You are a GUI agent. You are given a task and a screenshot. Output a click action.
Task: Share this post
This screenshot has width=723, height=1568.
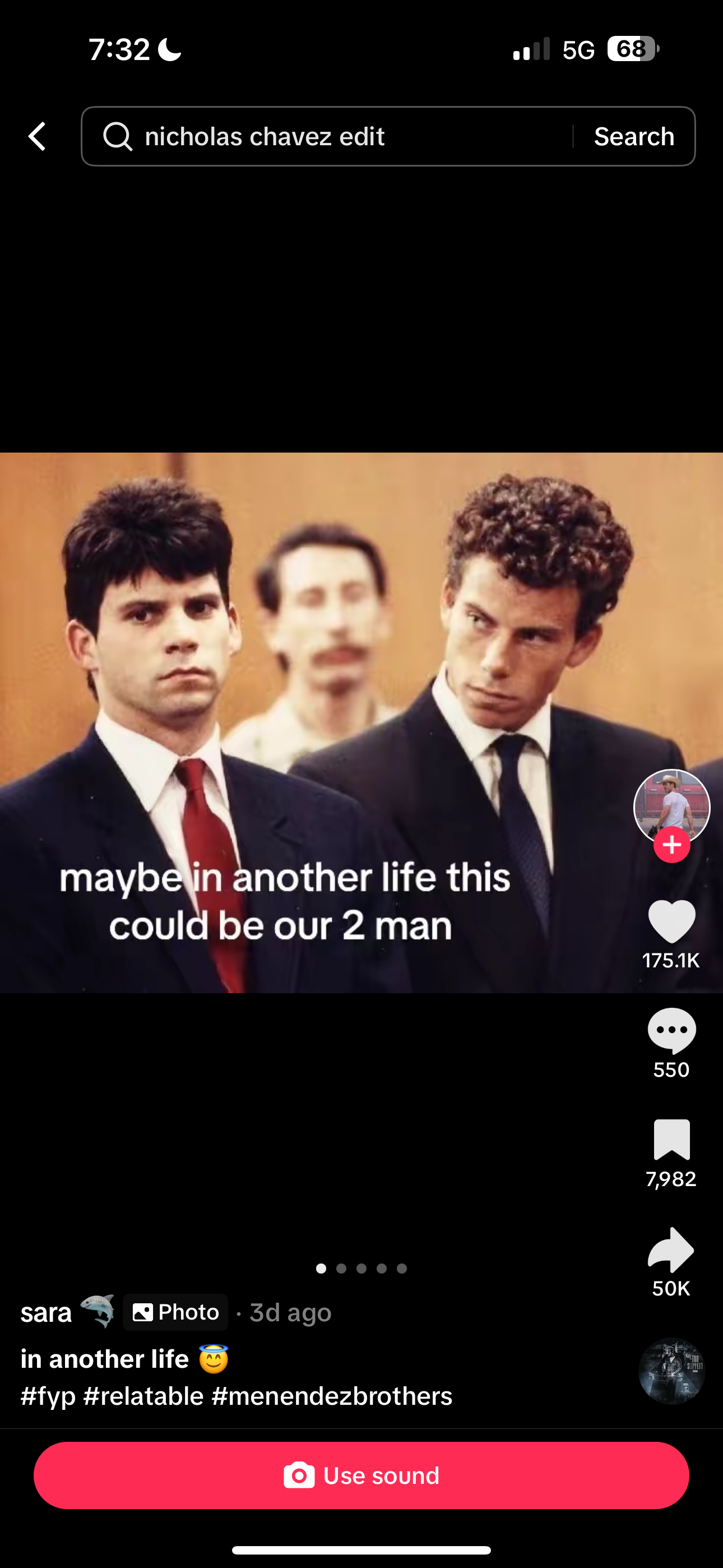(x=671, y=1249)
